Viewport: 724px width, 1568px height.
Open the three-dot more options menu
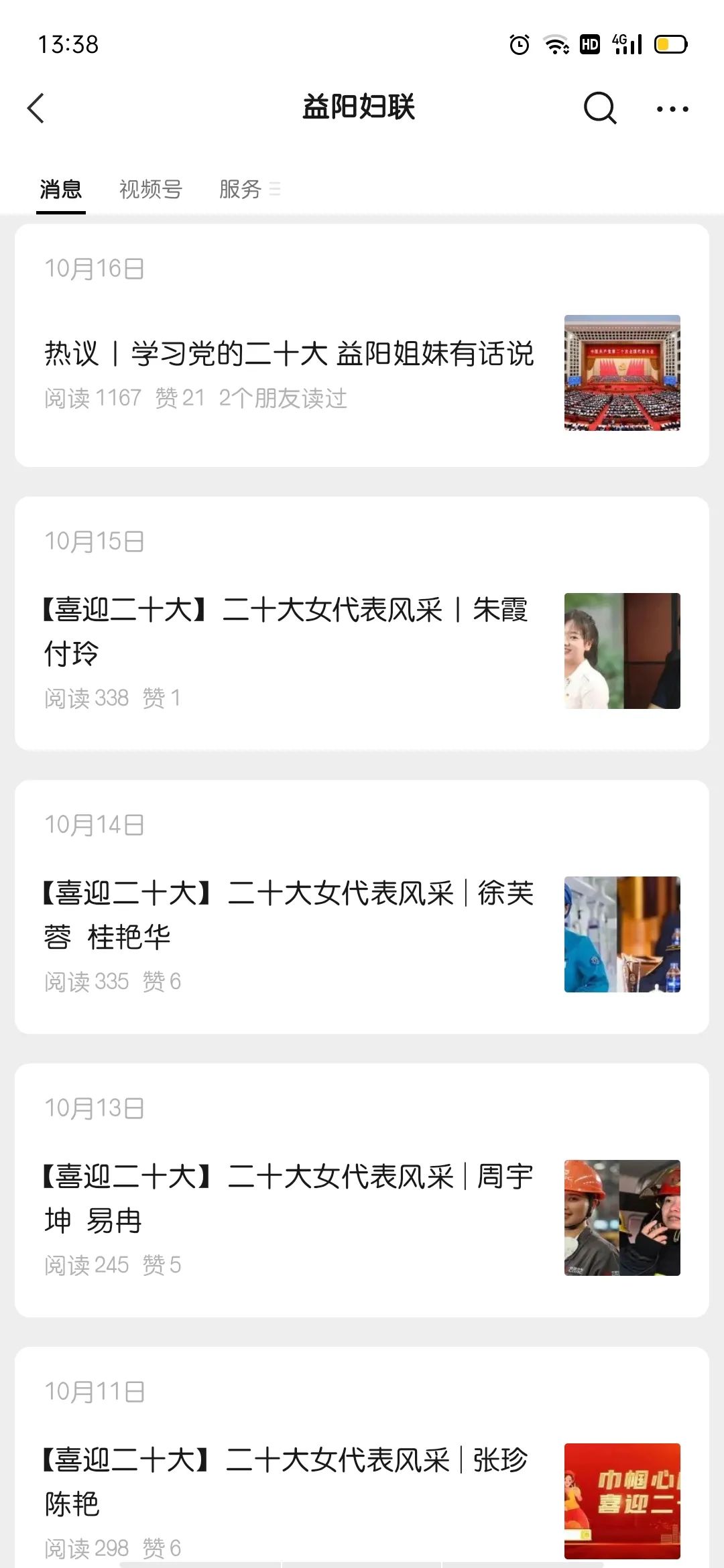click(672, 109)
